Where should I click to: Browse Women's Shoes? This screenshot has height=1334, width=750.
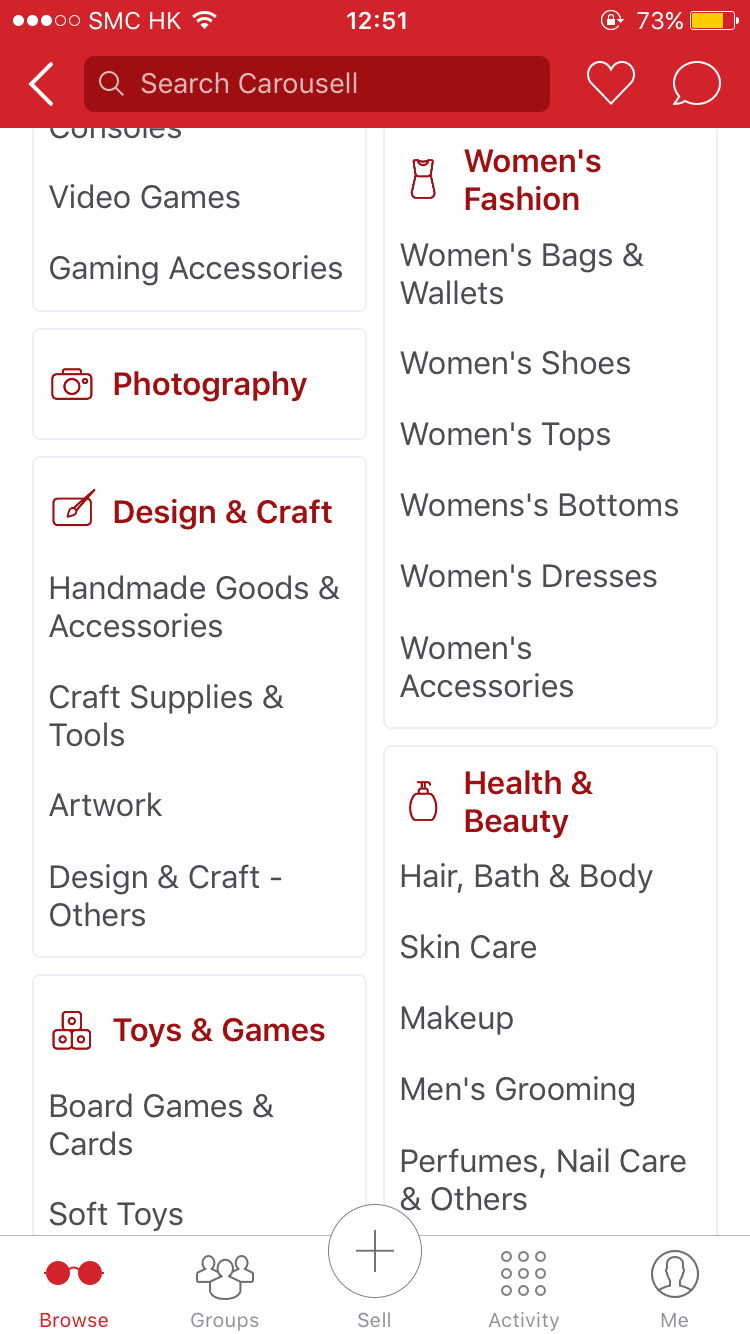pos(515,364)
